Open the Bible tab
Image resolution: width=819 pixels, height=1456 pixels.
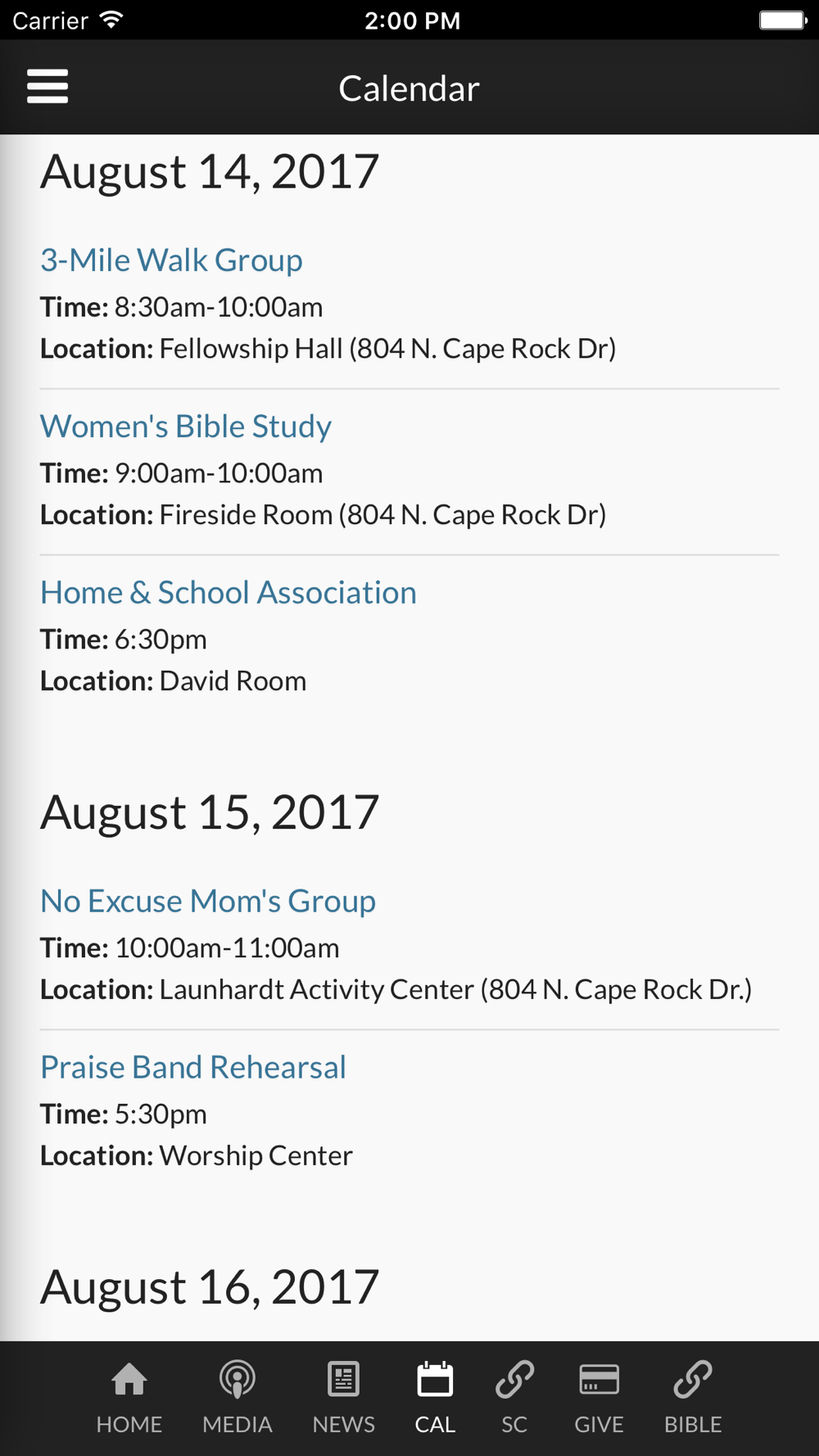coord(693,1398)
